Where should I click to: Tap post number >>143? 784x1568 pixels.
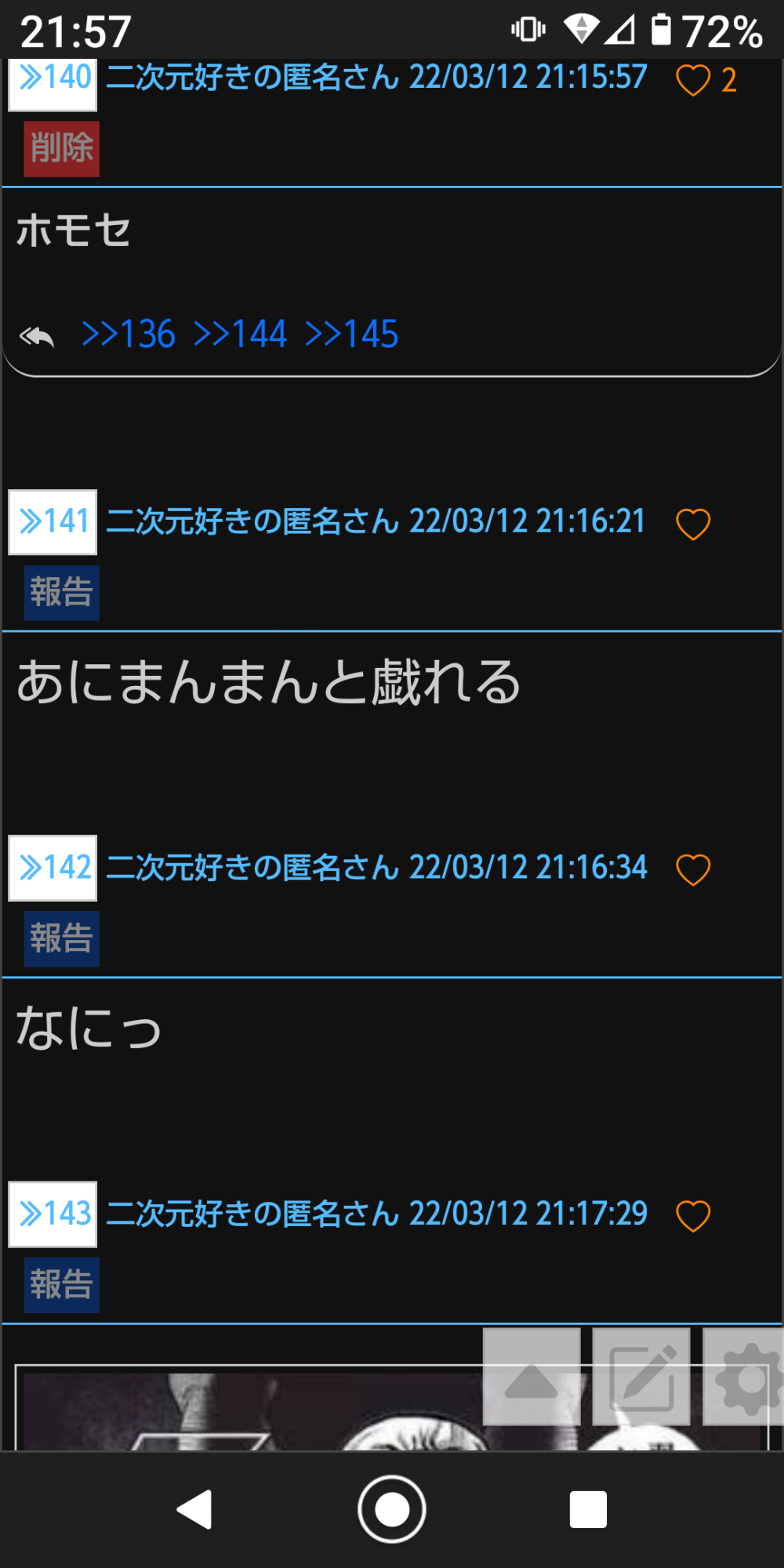53,1214
